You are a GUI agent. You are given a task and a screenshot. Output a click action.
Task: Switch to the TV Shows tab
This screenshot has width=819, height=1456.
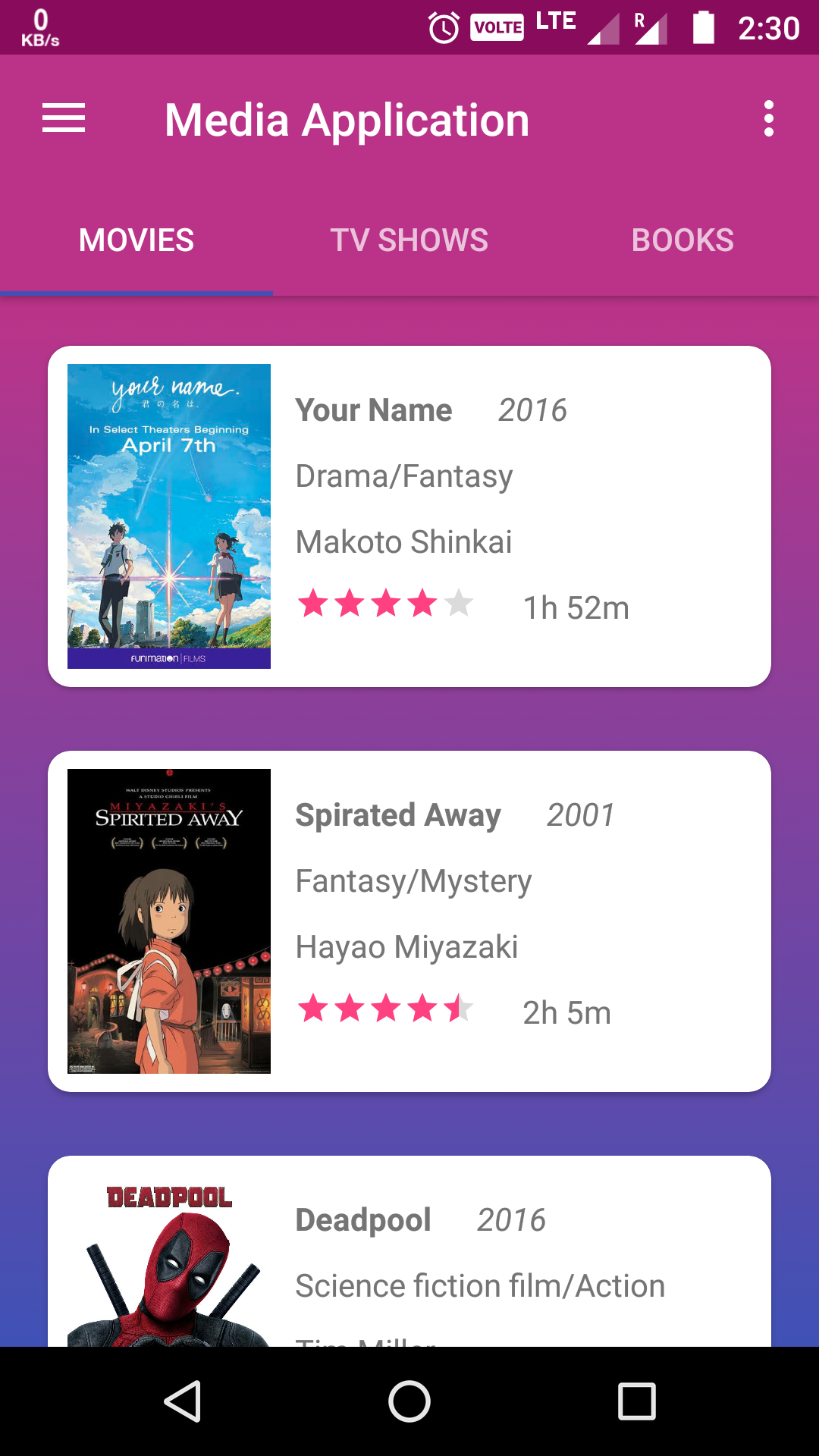[x=409, y=240]
